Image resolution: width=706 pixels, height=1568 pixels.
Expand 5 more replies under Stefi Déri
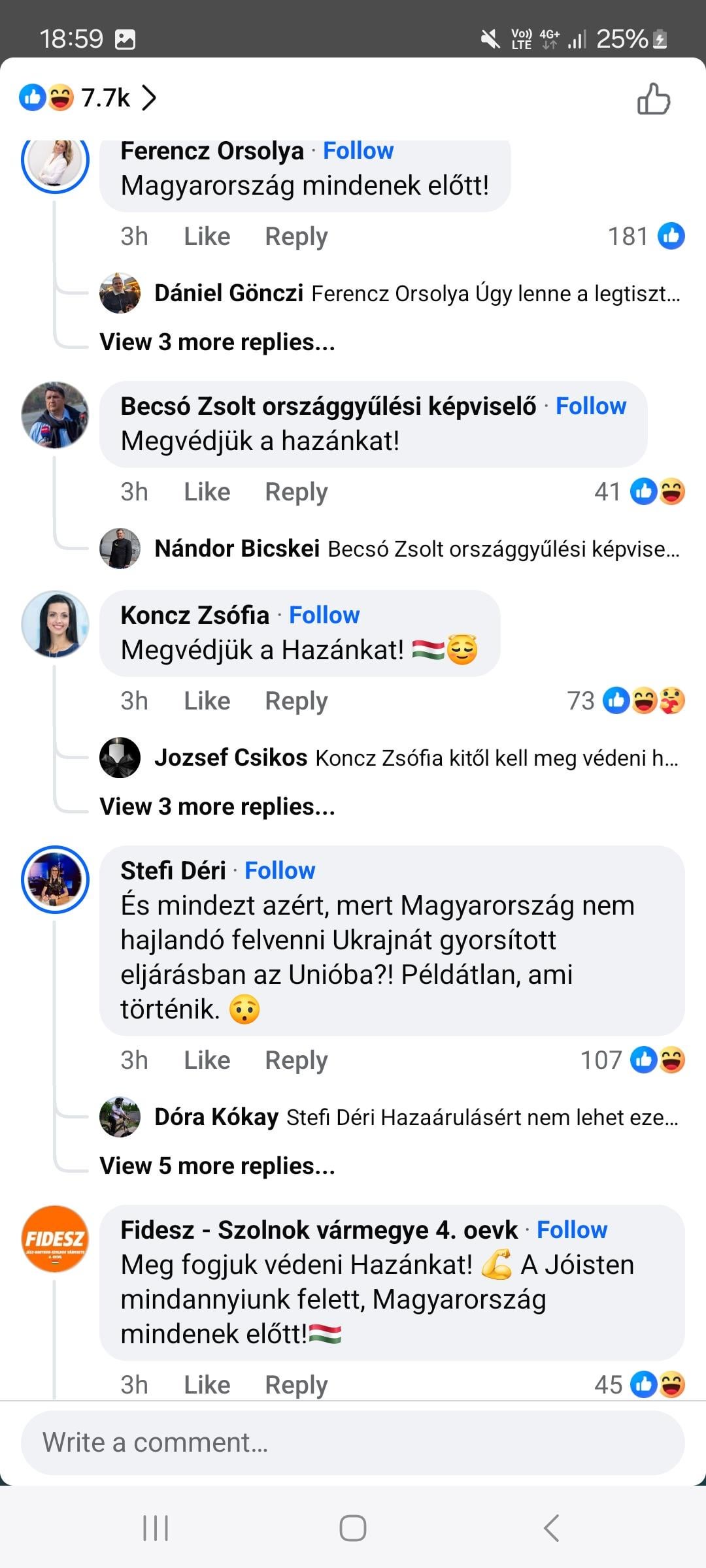click(217, 1166)
